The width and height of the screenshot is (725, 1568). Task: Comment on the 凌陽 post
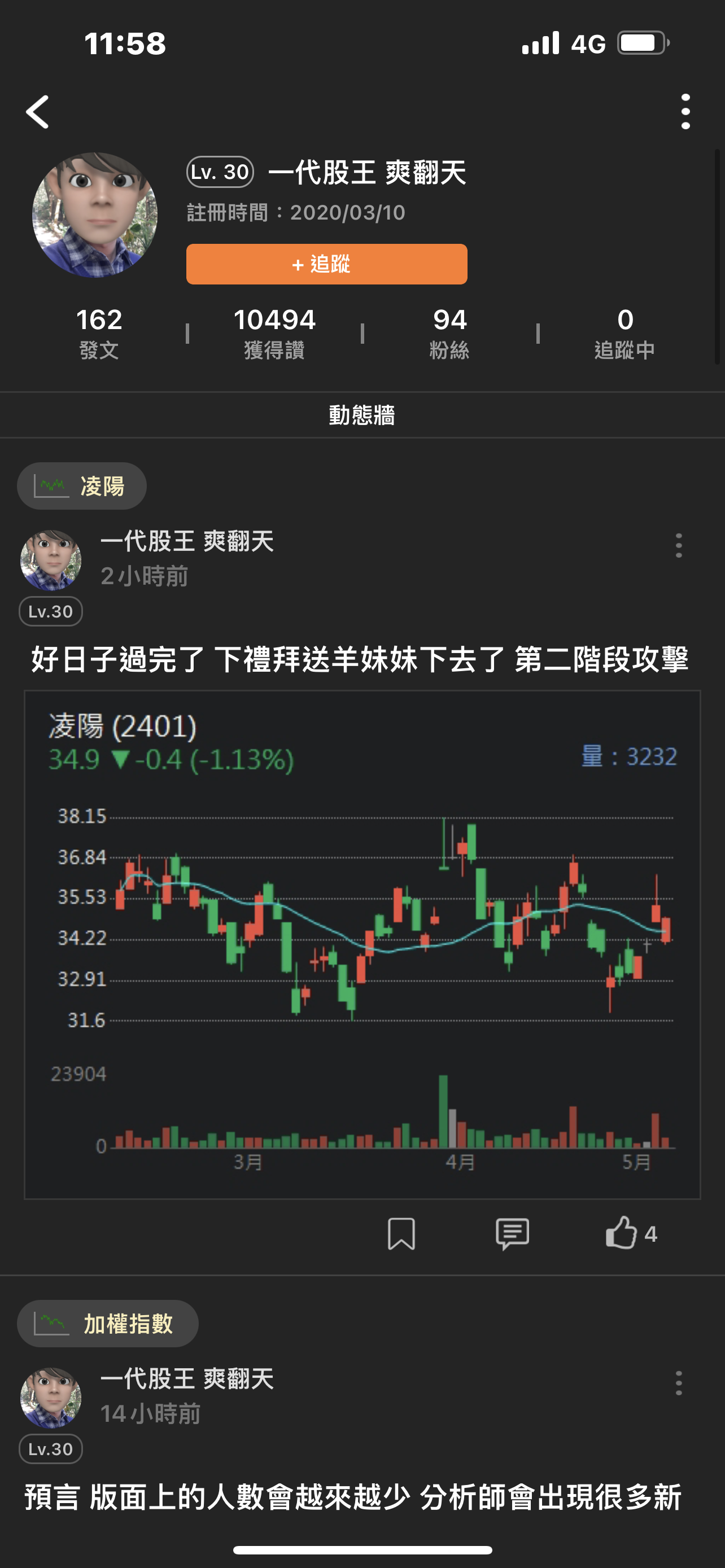512,1234
